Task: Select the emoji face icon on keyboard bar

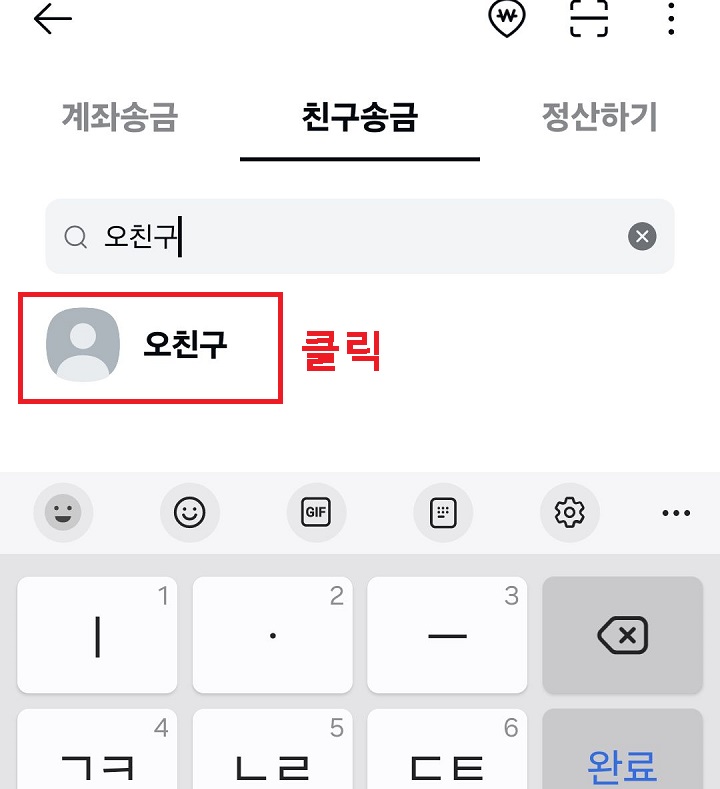Action: coord(63,512)
